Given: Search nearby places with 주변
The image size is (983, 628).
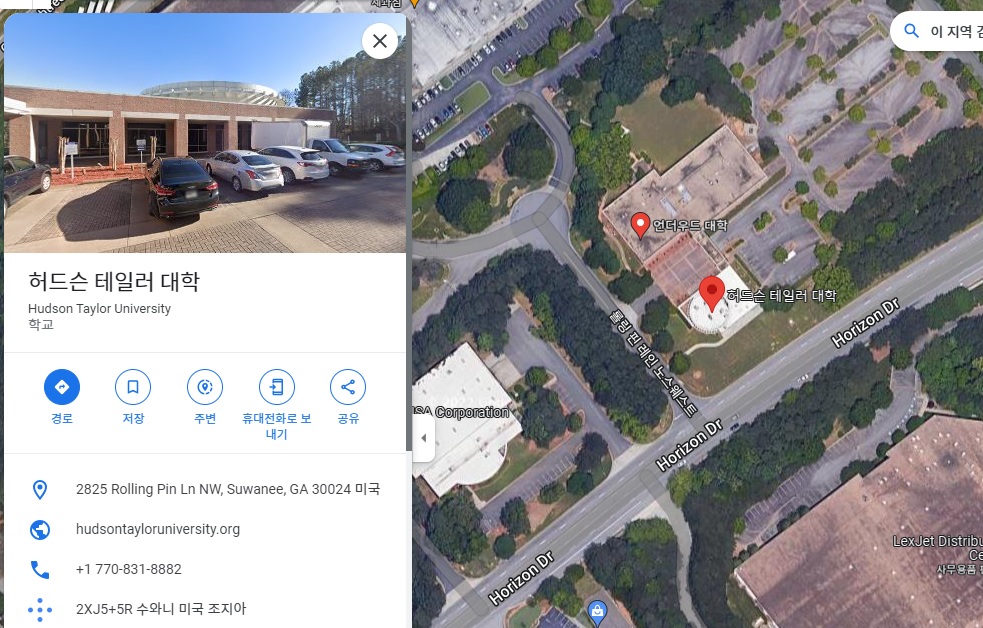Looking at the screenshot, I should 205,387.
